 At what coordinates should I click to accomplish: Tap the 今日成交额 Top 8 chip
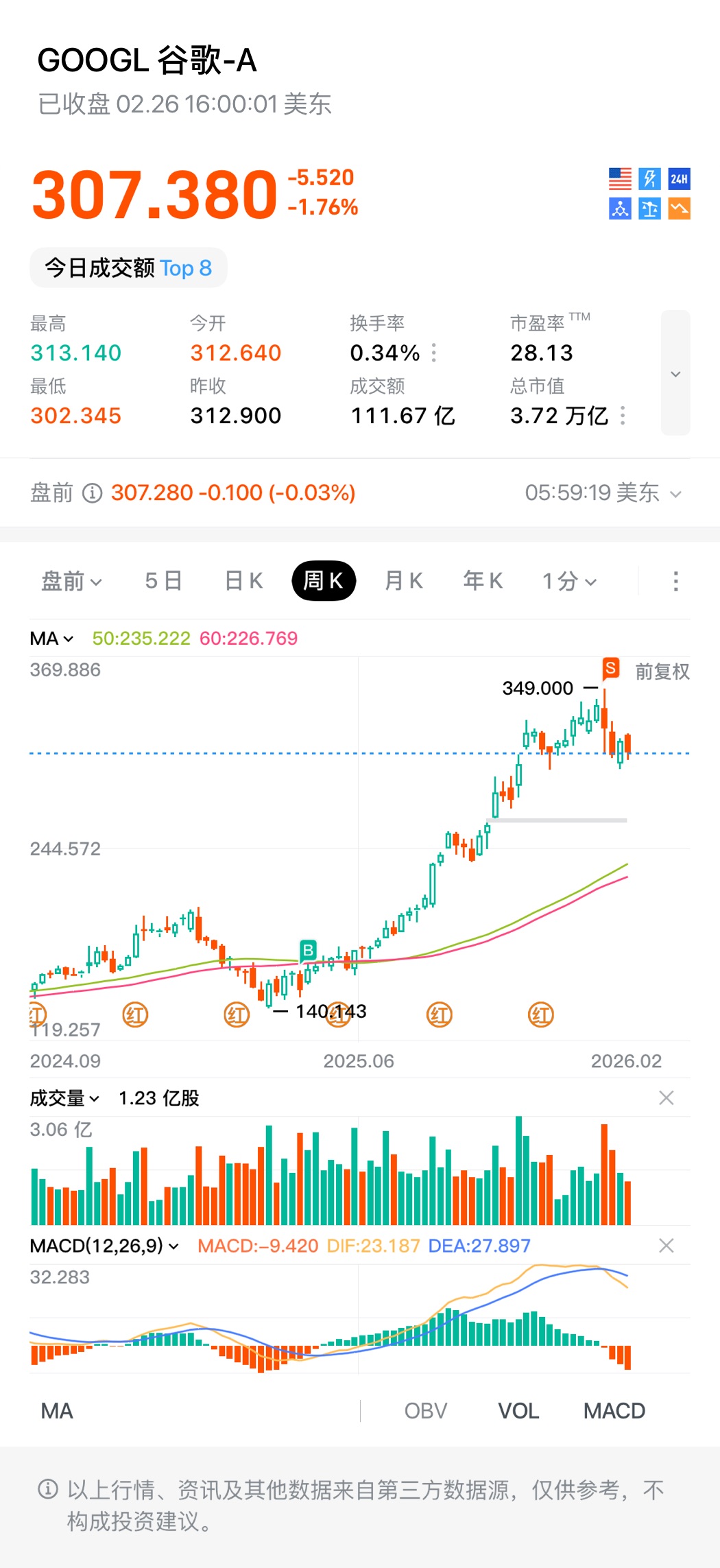pyautogui.click(x=128, y=268)
